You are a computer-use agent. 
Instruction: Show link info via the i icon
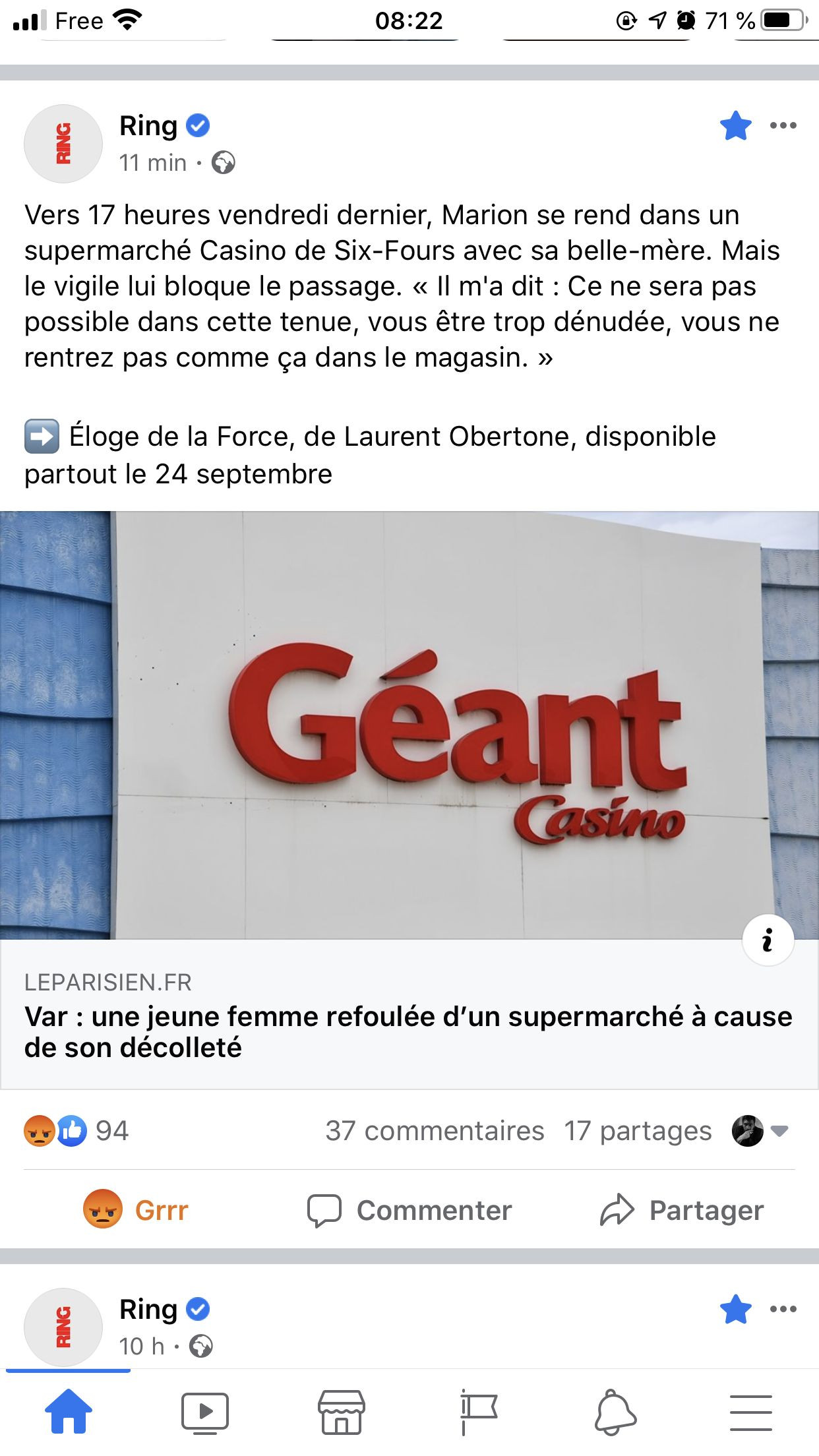(768, 940)
